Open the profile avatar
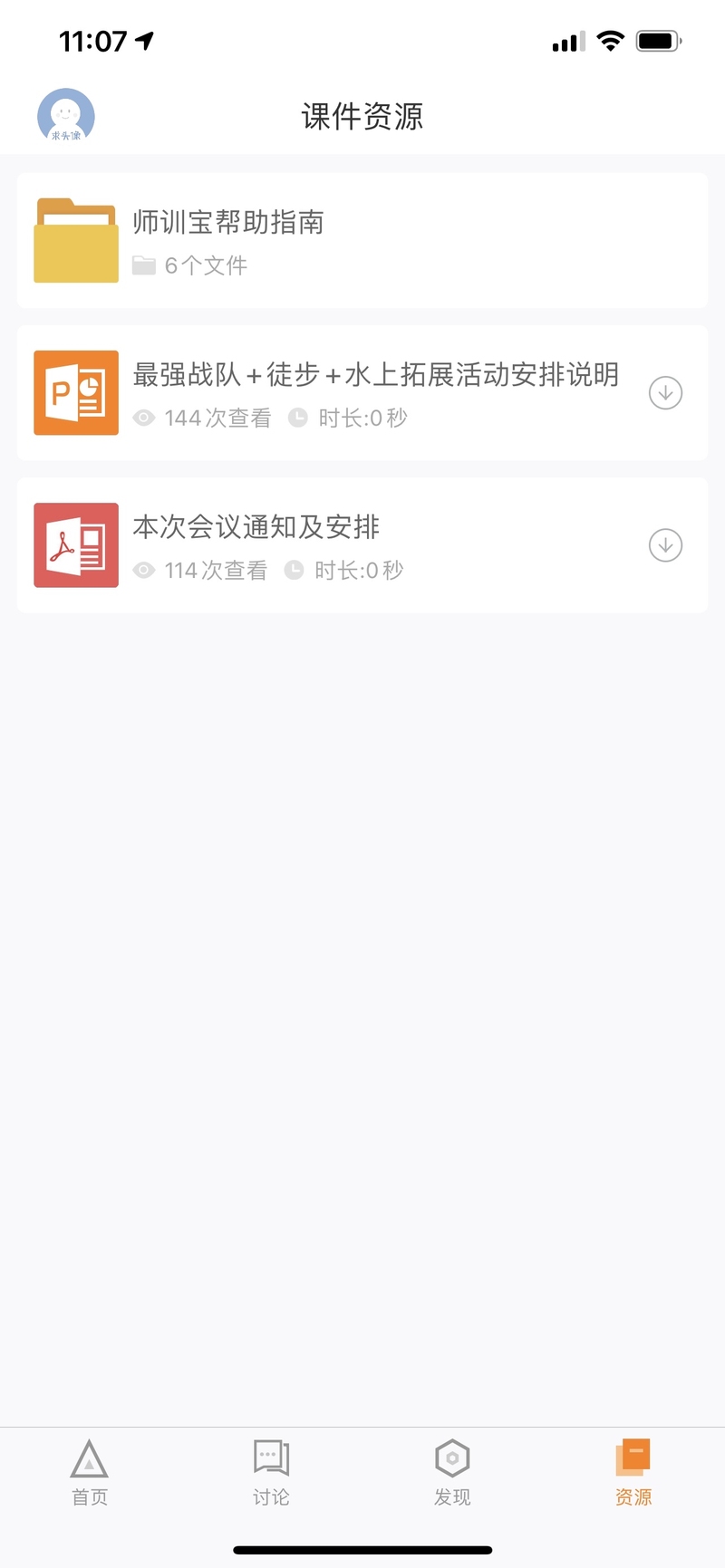The image size is (725, 1568). point(65,116)
